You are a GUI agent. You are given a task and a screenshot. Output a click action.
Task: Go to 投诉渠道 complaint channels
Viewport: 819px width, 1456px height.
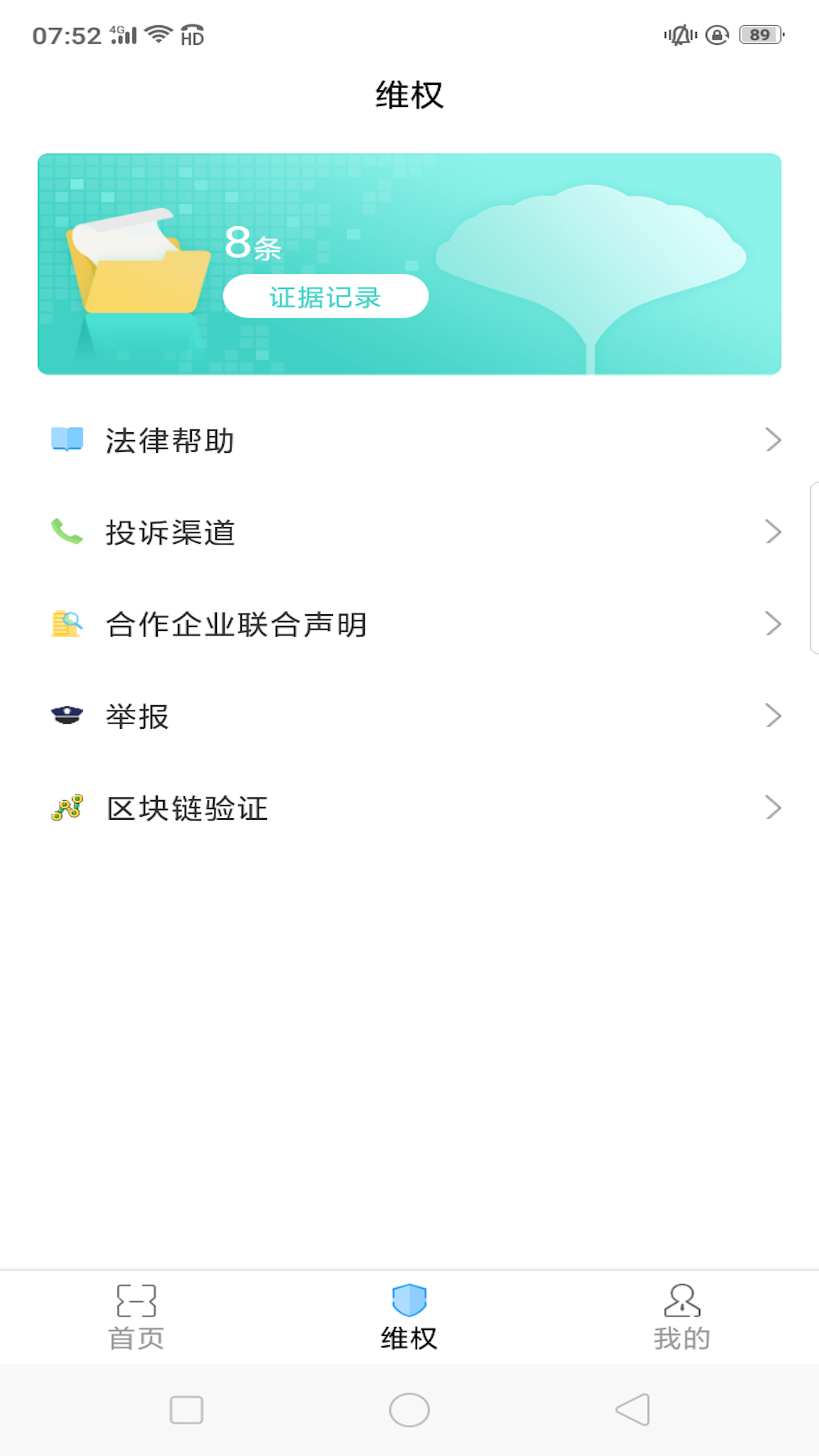(x=409, y=532)
